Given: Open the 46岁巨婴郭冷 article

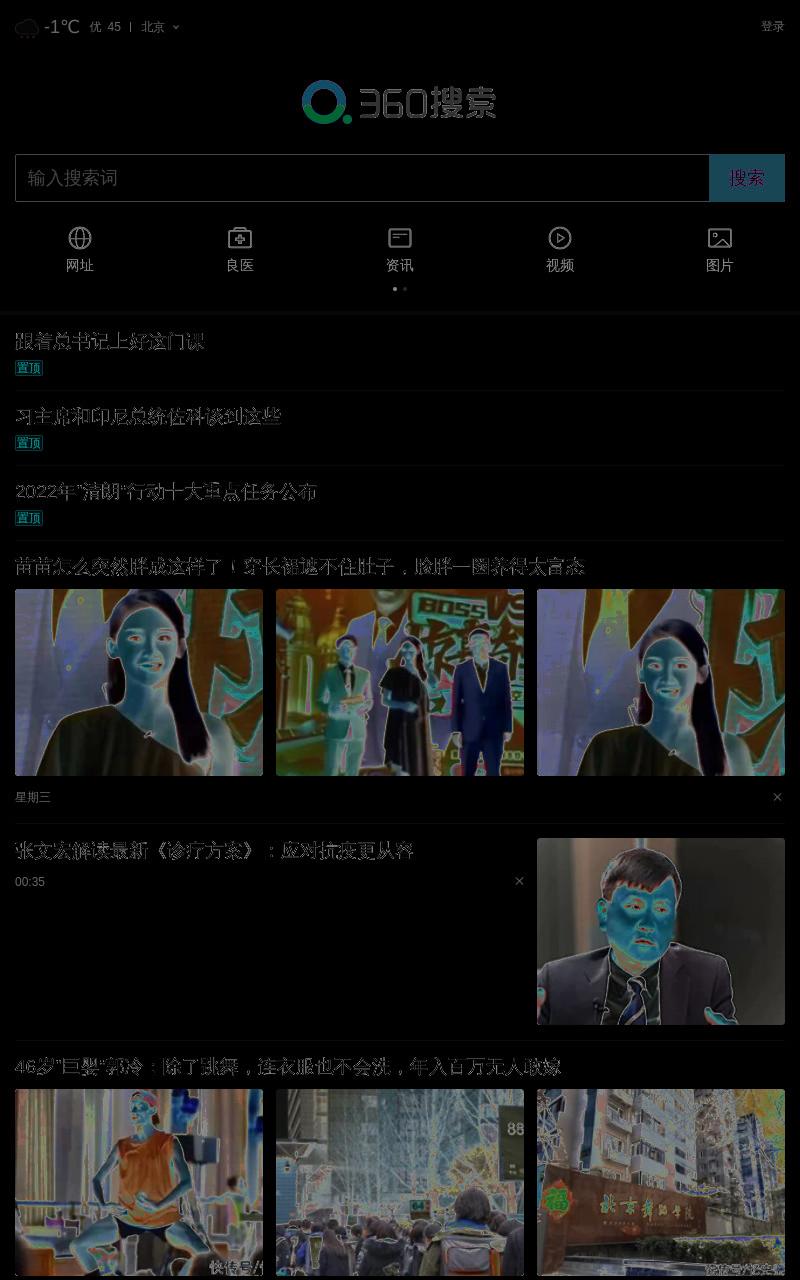Looking at the screenshot, I should click(288, 1067).
